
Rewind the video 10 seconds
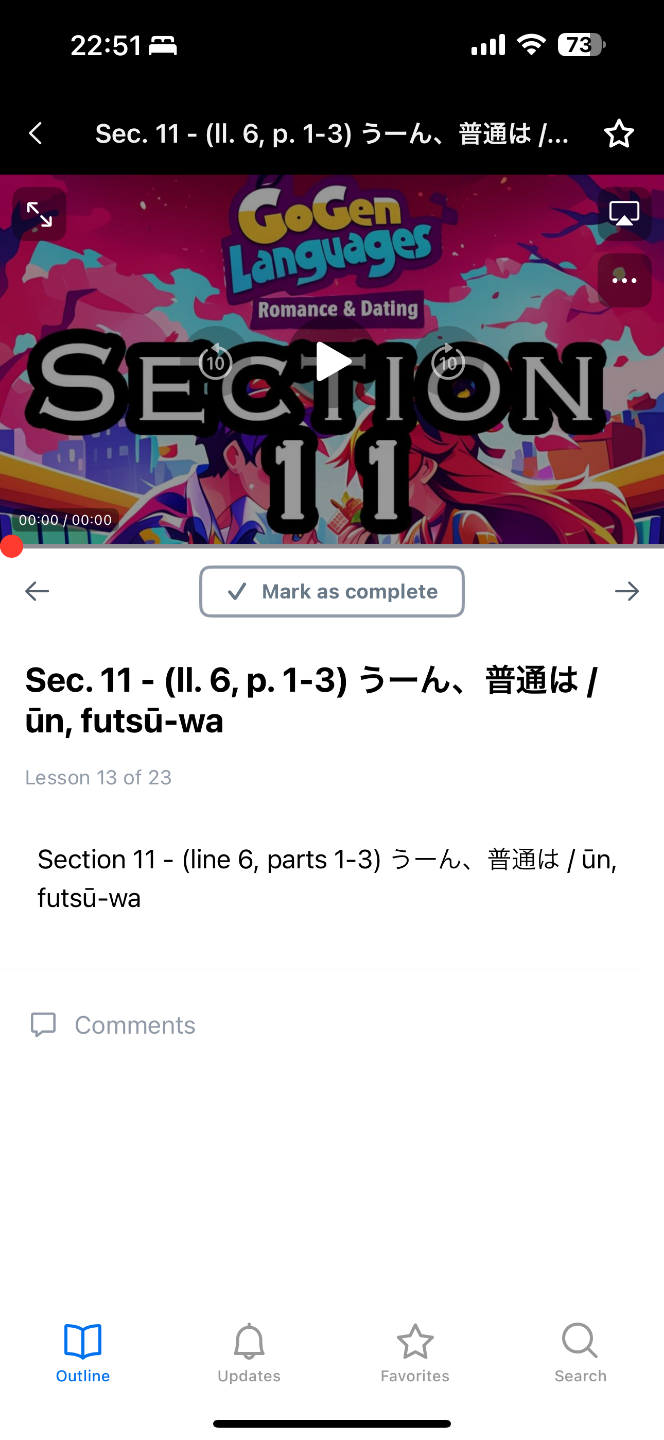tap(215, 361)
